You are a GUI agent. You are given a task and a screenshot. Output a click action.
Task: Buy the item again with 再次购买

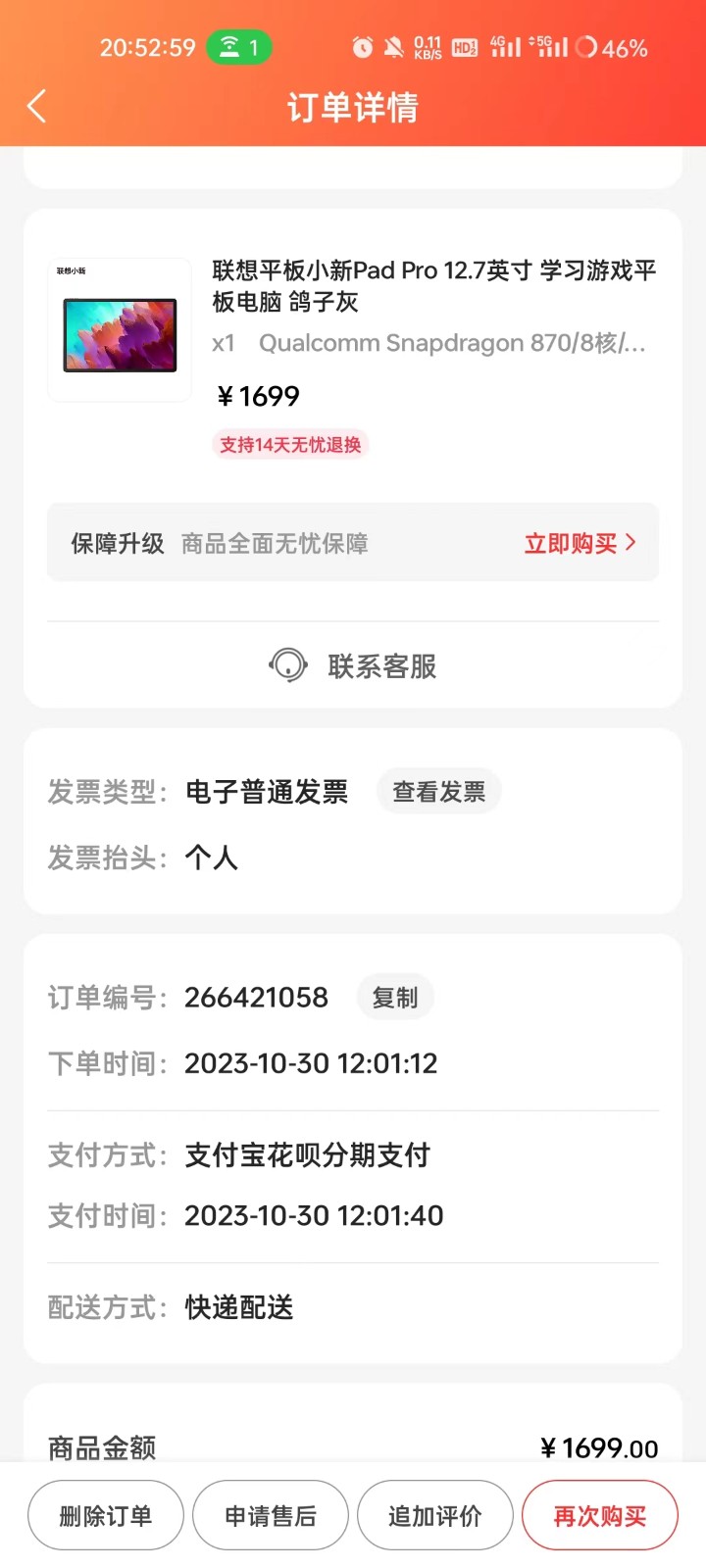click(x=600, y=1516)
